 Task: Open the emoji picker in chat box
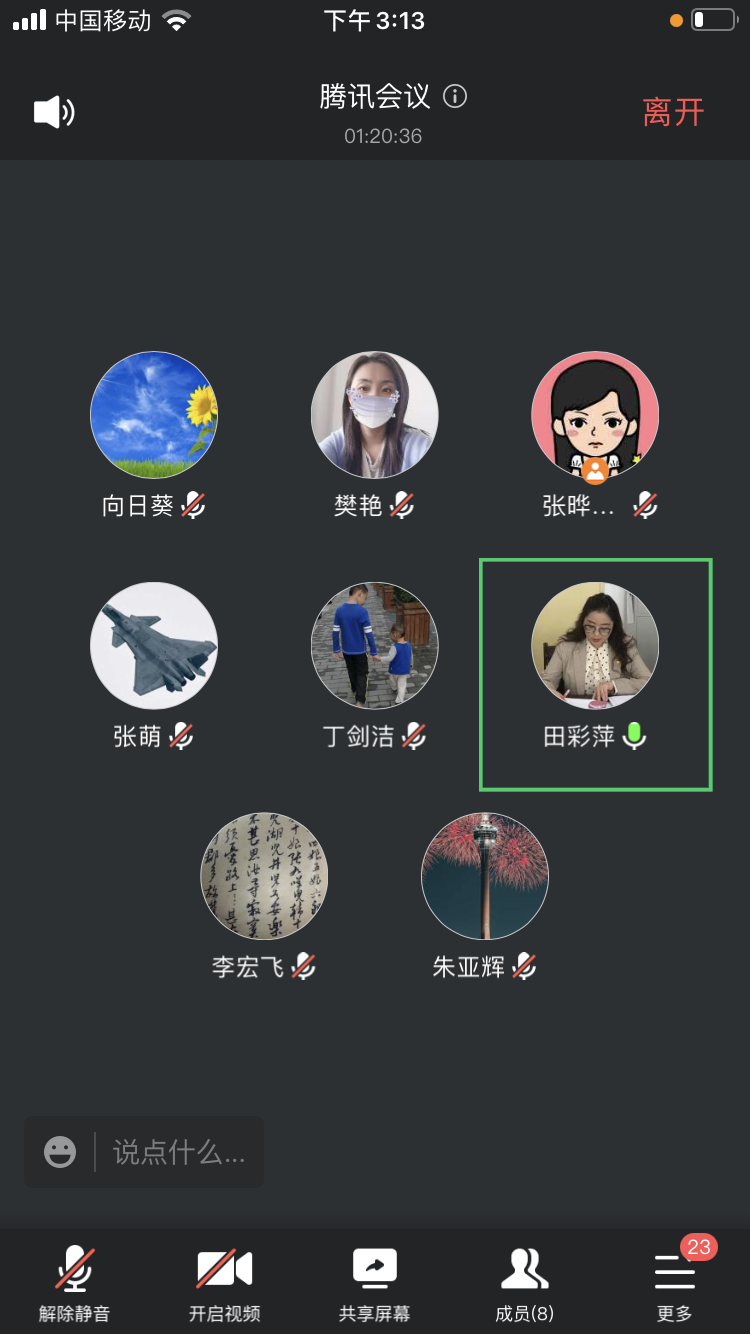[x=60, y=1152]
